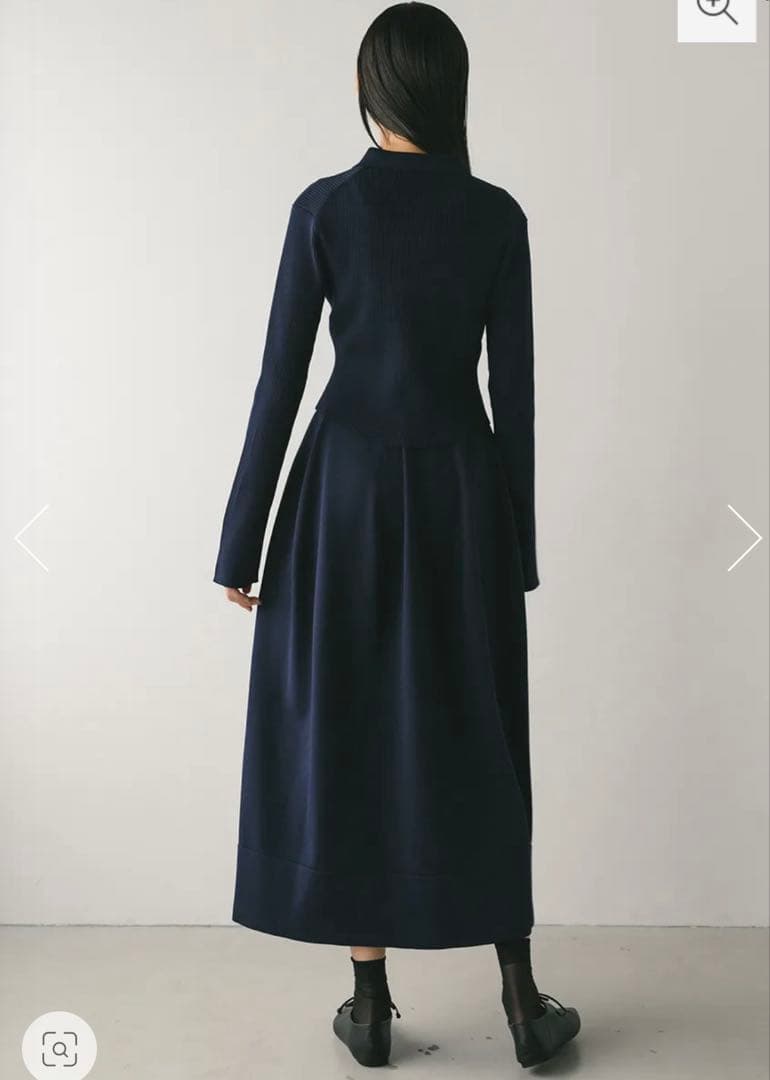Screen dimensions: 770x1080
Task: Zoom into the product image
Action: click(716, 13)
